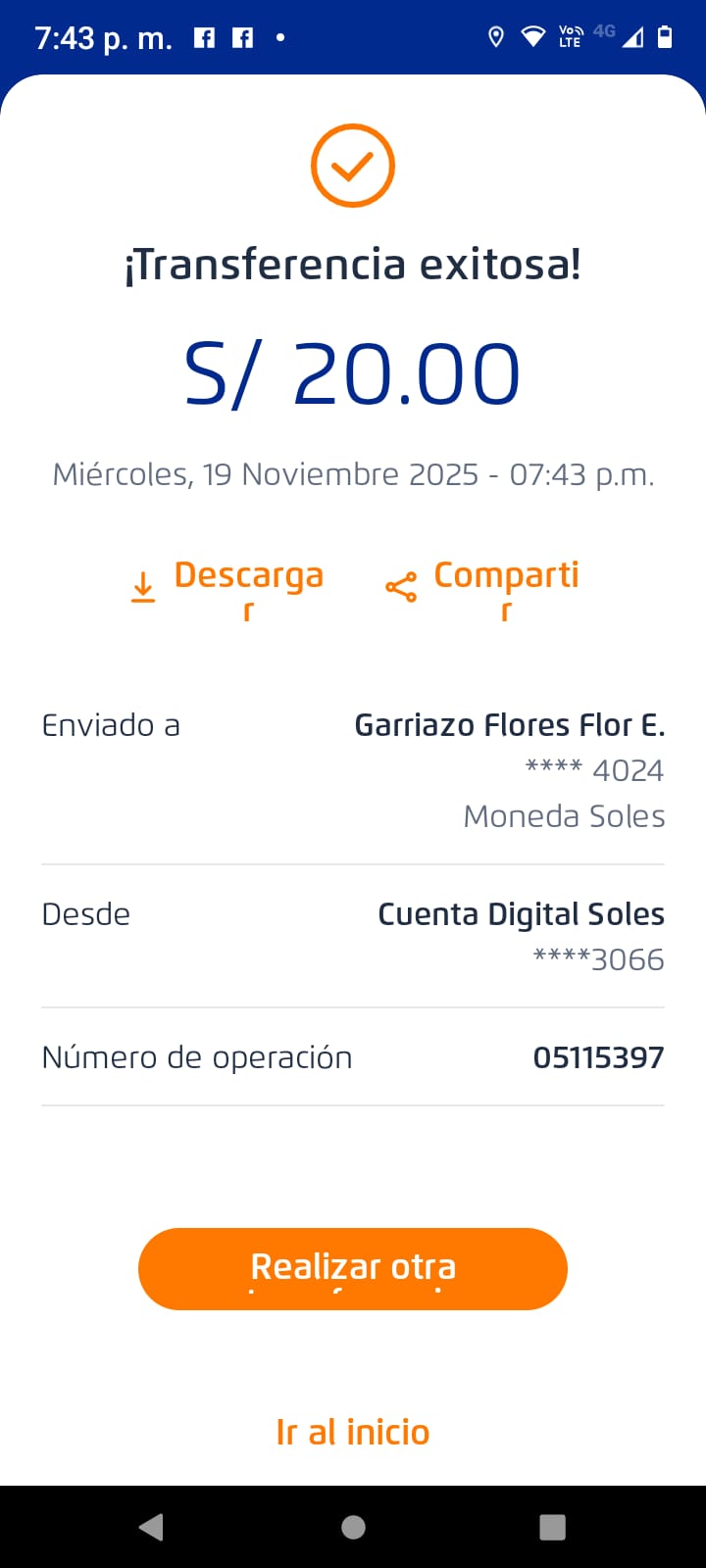
Task: Select the Ir al inicio link
Action: [353, 1432]
